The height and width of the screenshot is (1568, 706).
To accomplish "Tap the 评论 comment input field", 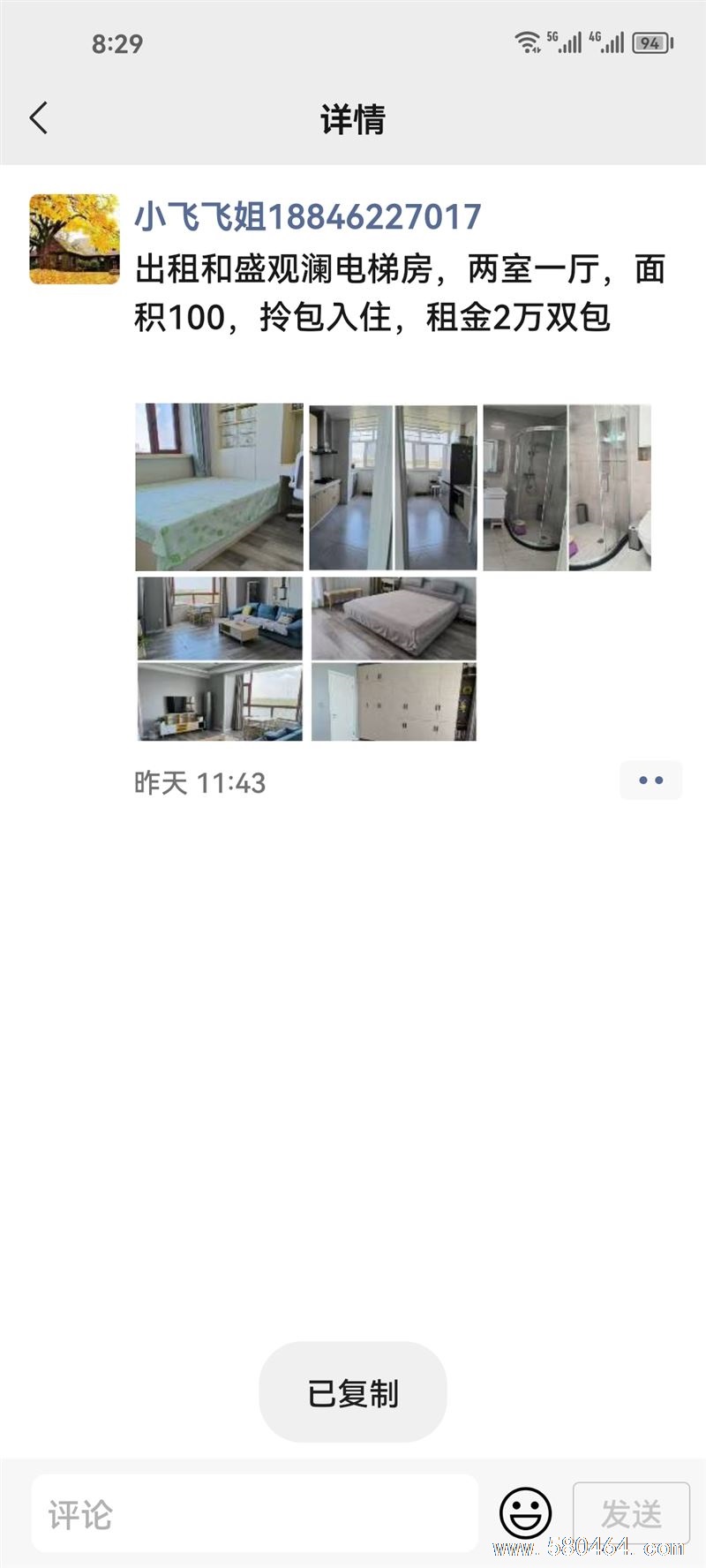I will pos(254,1515).
